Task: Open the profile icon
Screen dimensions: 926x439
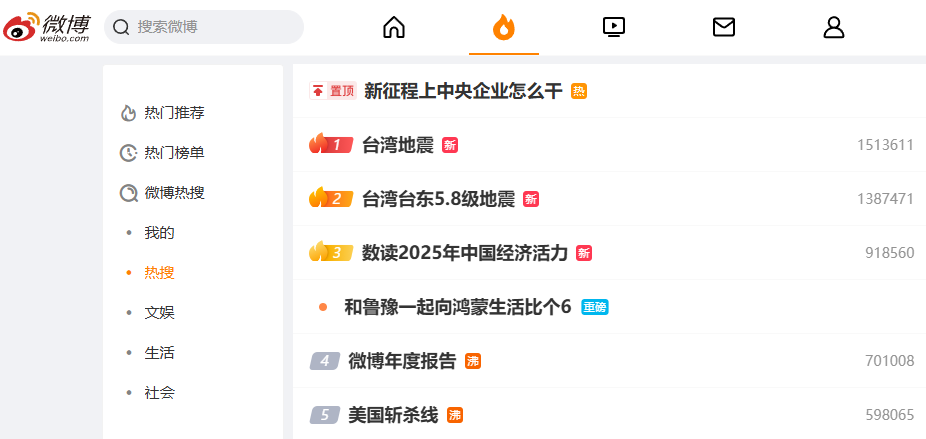Action: (x=834, y=27)
